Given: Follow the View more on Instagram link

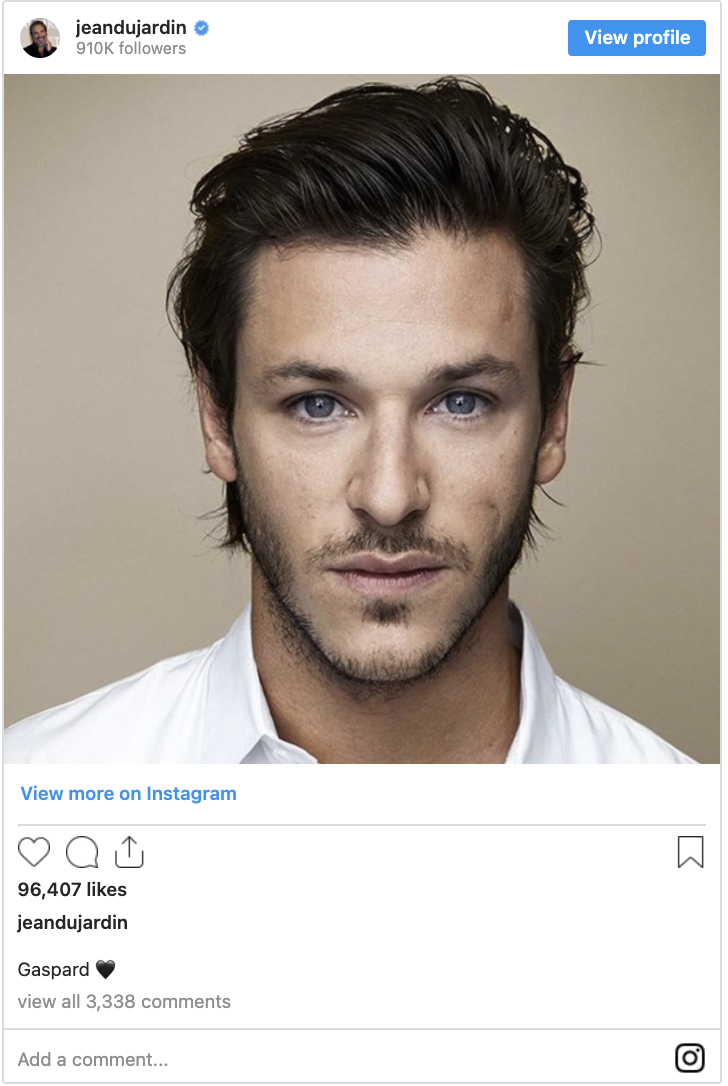Looking at the screenshot, I should pyautogui.click(x=128, y=794).
